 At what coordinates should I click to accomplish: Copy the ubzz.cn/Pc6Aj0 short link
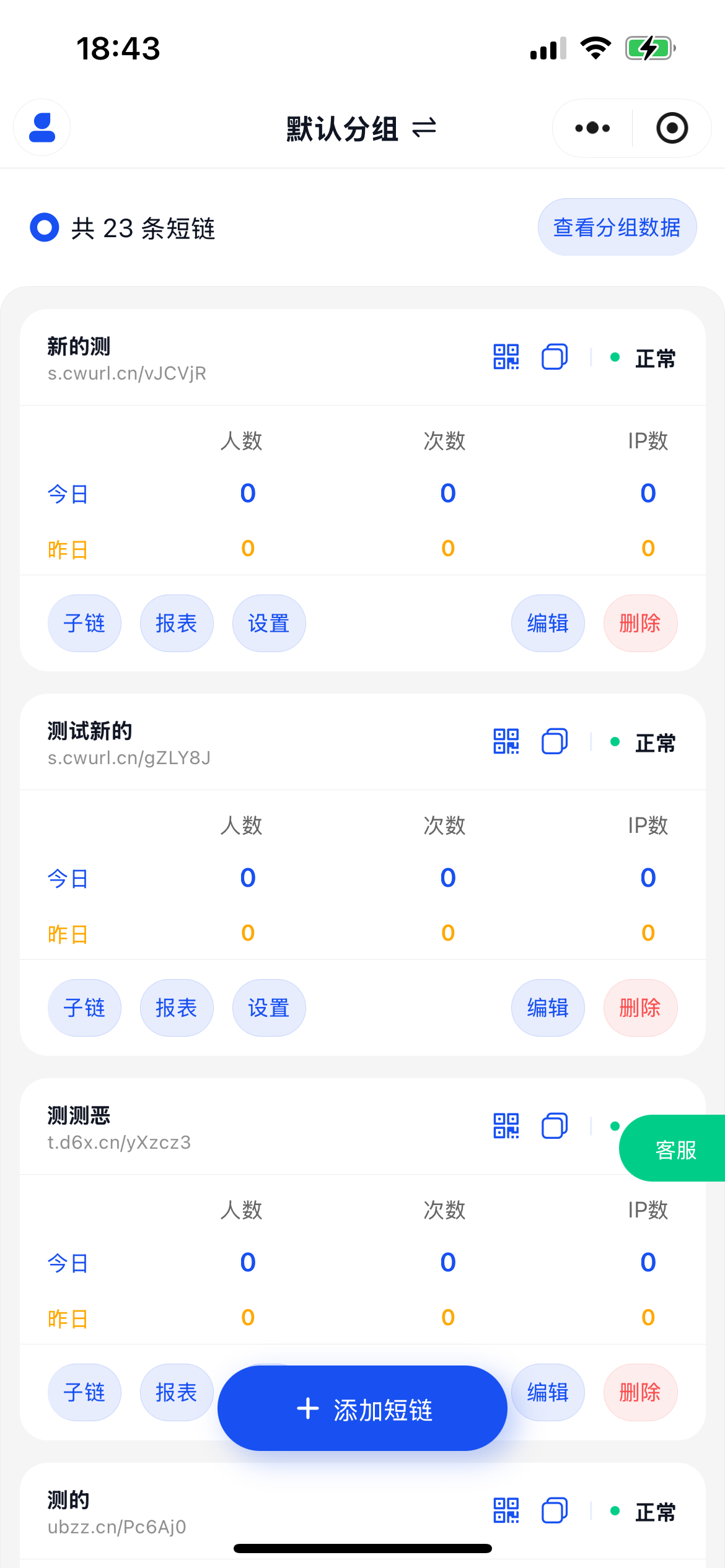[555, 1510]
